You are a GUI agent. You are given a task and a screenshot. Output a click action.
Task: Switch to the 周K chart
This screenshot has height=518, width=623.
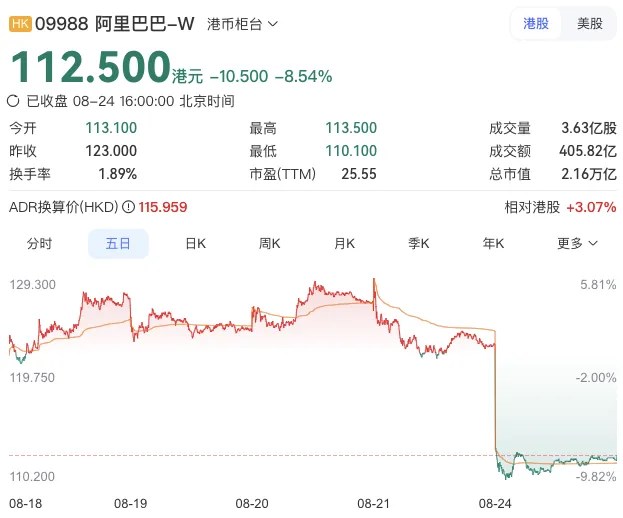[269, 244]
